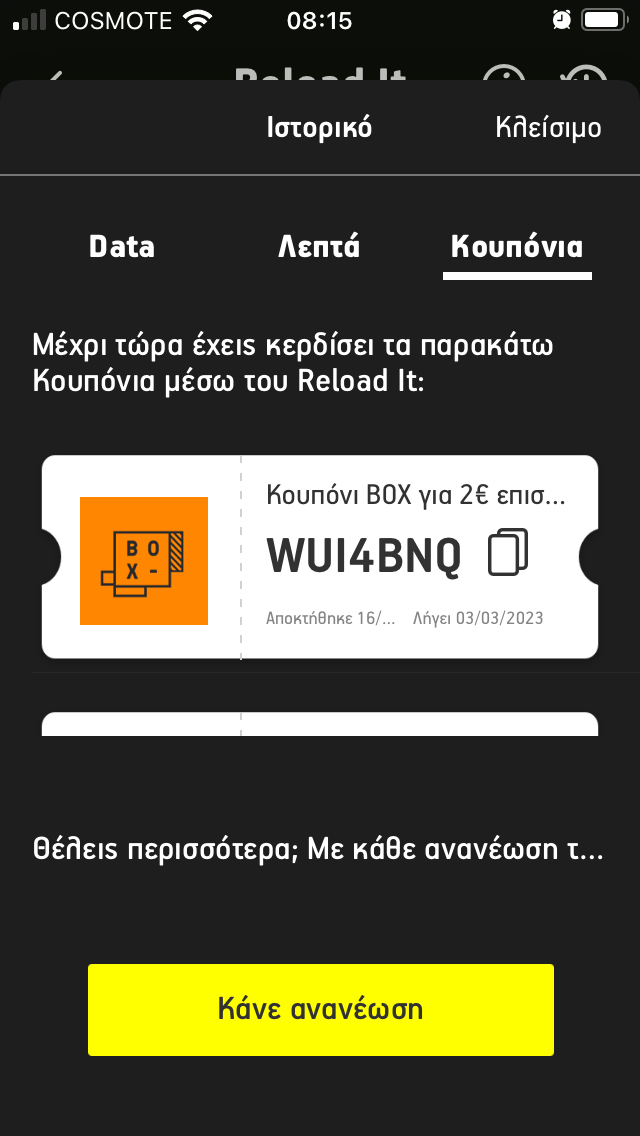Open the BOX 2€ coupon card

pos(320,556)
